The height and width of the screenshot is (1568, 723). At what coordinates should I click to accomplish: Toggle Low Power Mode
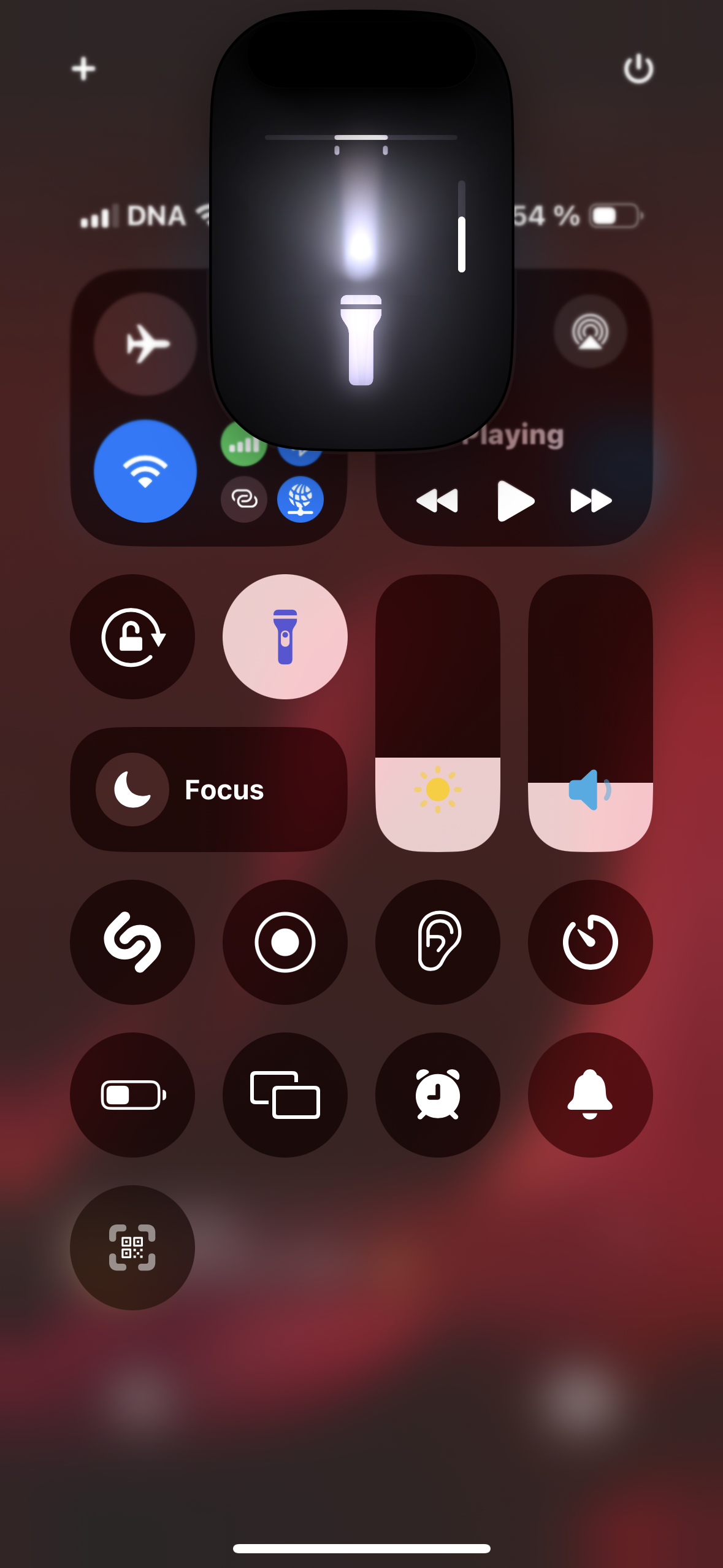[132, 1095]
